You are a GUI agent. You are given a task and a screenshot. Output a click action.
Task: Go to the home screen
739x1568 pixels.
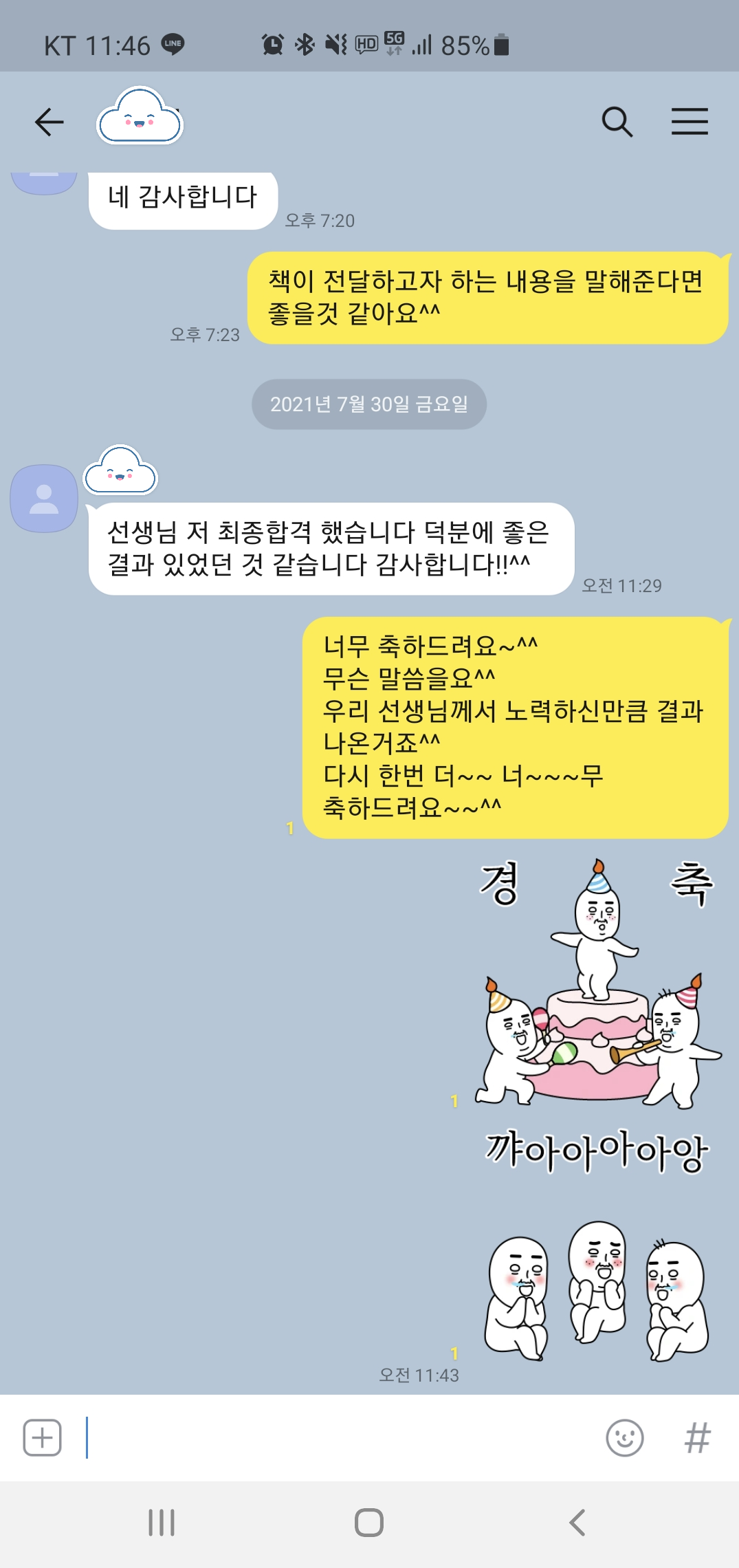point(369,1523)
